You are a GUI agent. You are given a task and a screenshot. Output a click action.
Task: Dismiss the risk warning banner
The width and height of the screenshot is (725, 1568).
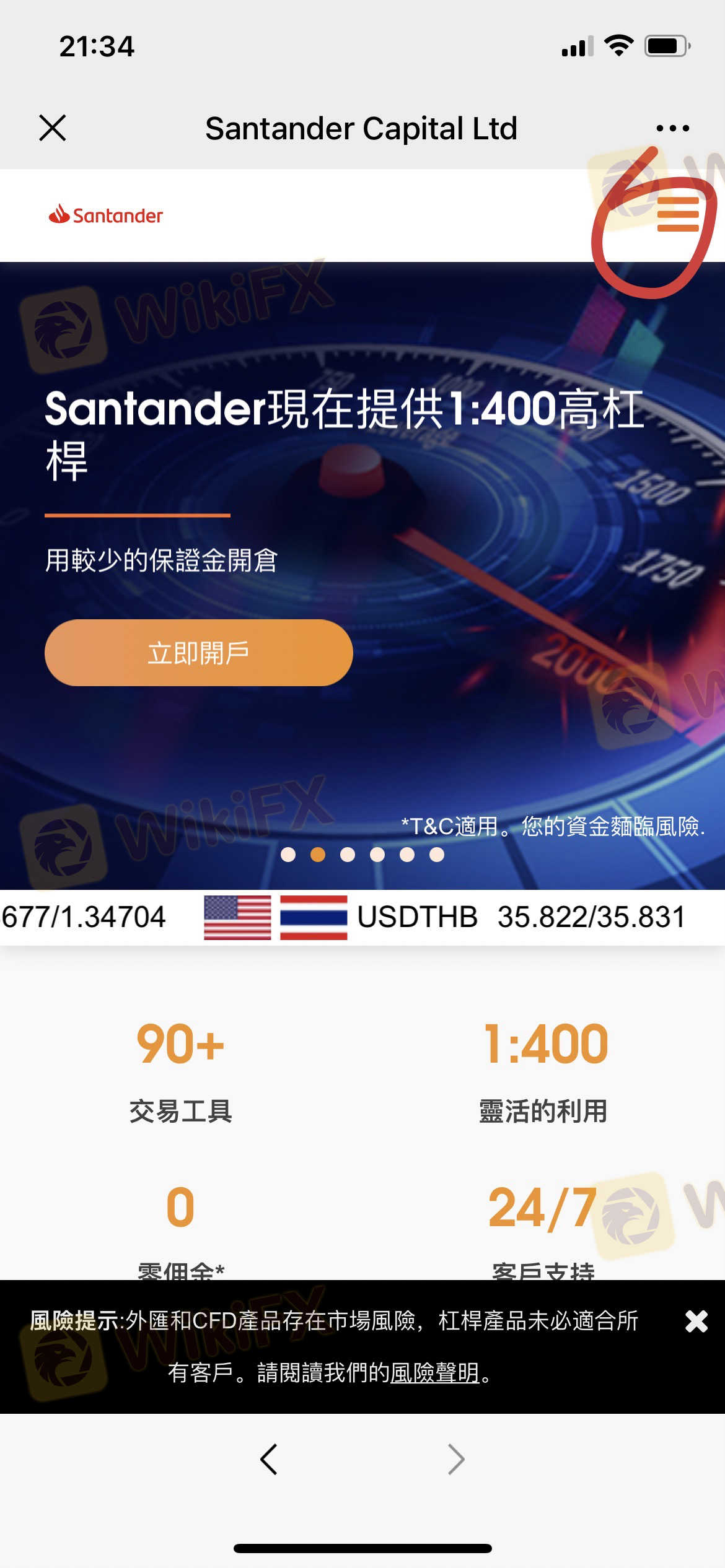tap(696, 1321)
